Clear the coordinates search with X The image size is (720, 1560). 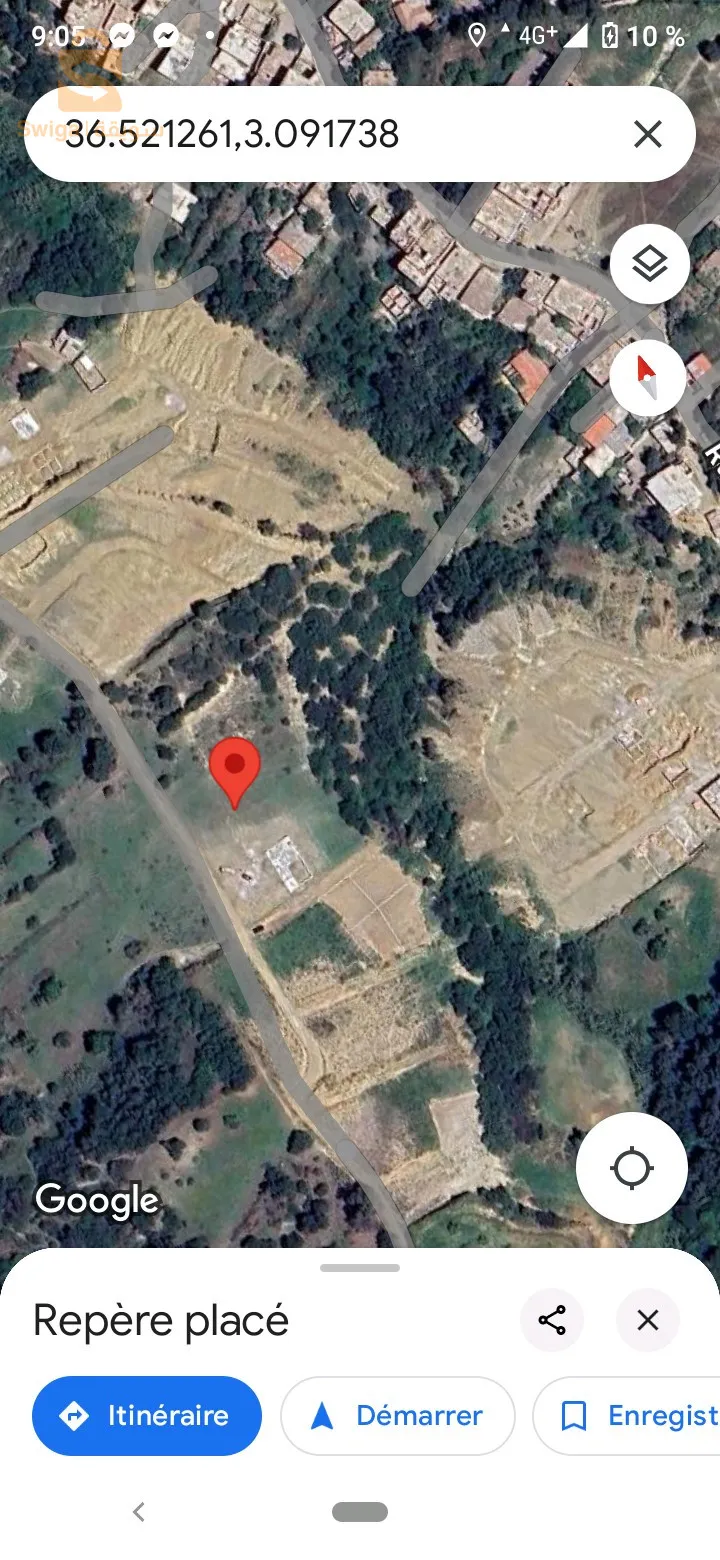coord(648,134)
